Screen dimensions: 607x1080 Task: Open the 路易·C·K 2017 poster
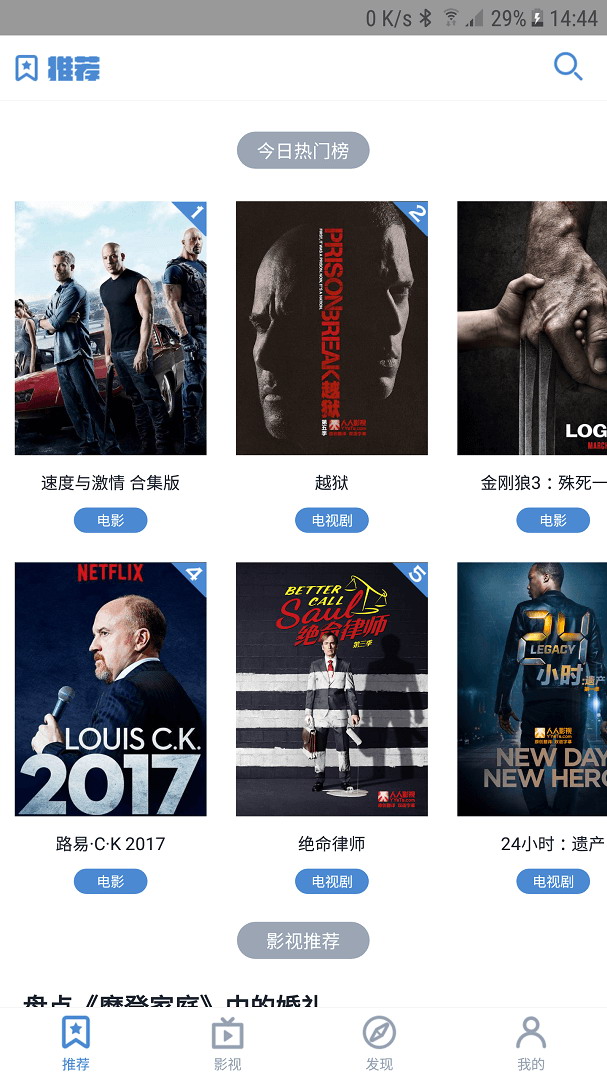111,689
